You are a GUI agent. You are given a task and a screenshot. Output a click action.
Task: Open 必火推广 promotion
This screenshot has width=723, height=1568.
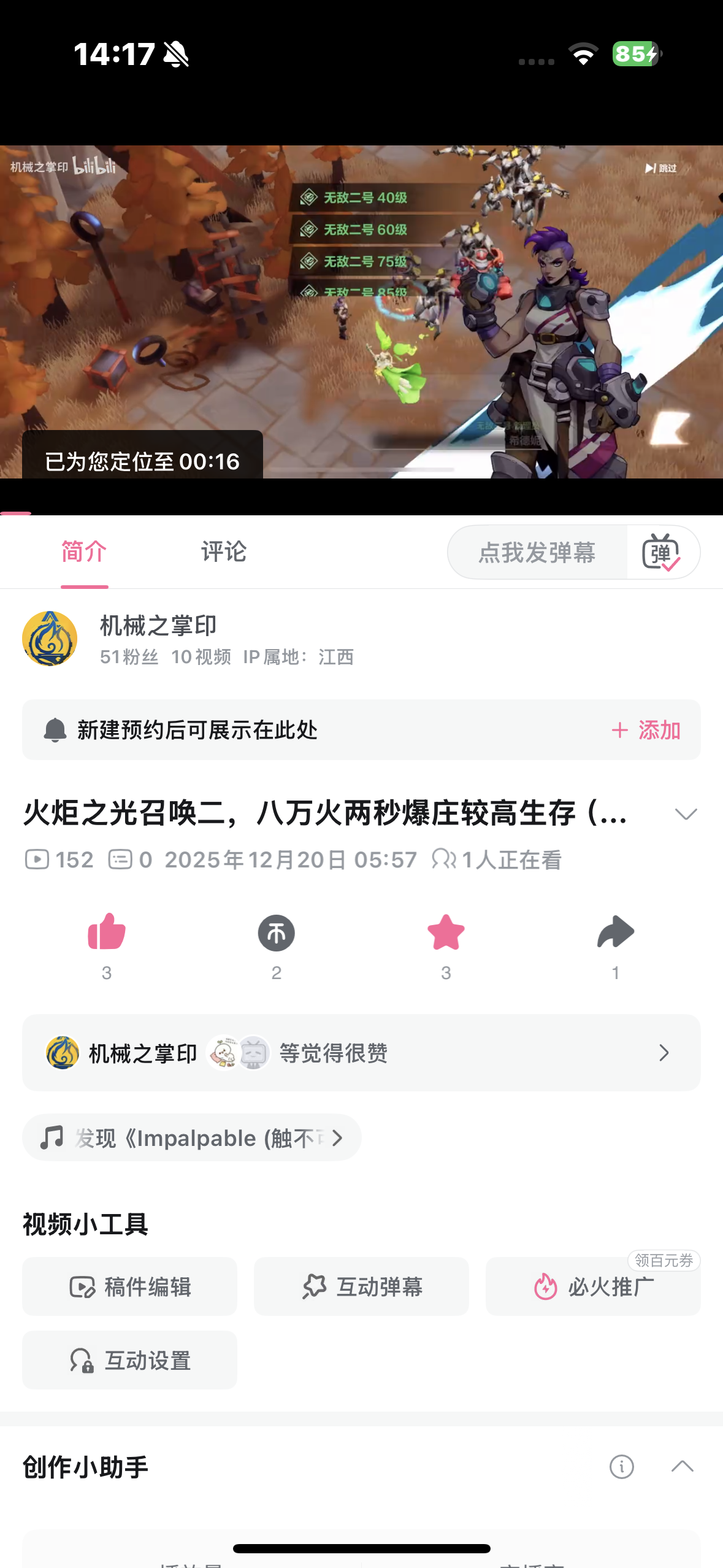(593, 1286)
